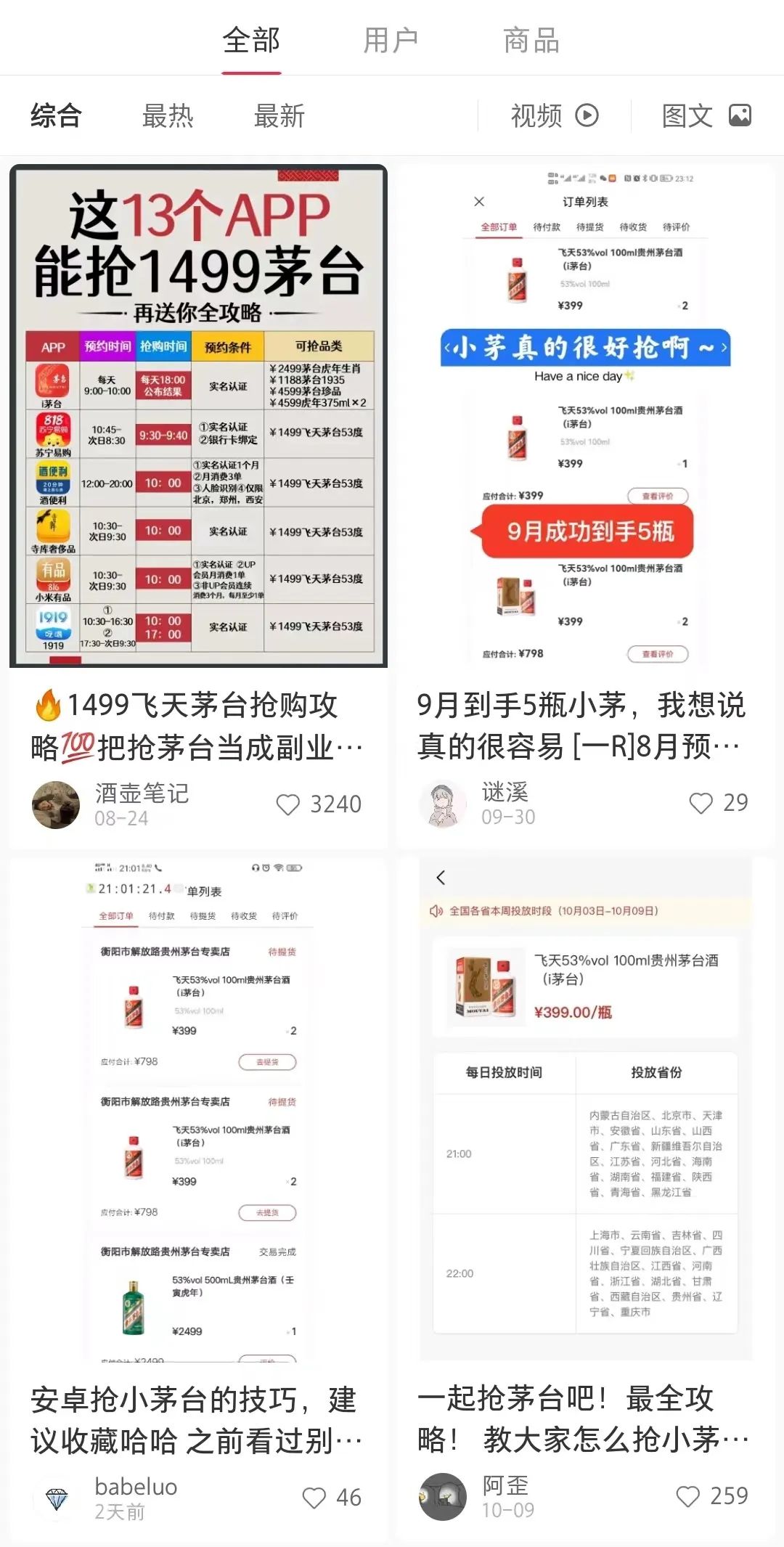This screenshot has width=784, height=1547.
Task: Like 谜溪's post
Action: [701, 803]
